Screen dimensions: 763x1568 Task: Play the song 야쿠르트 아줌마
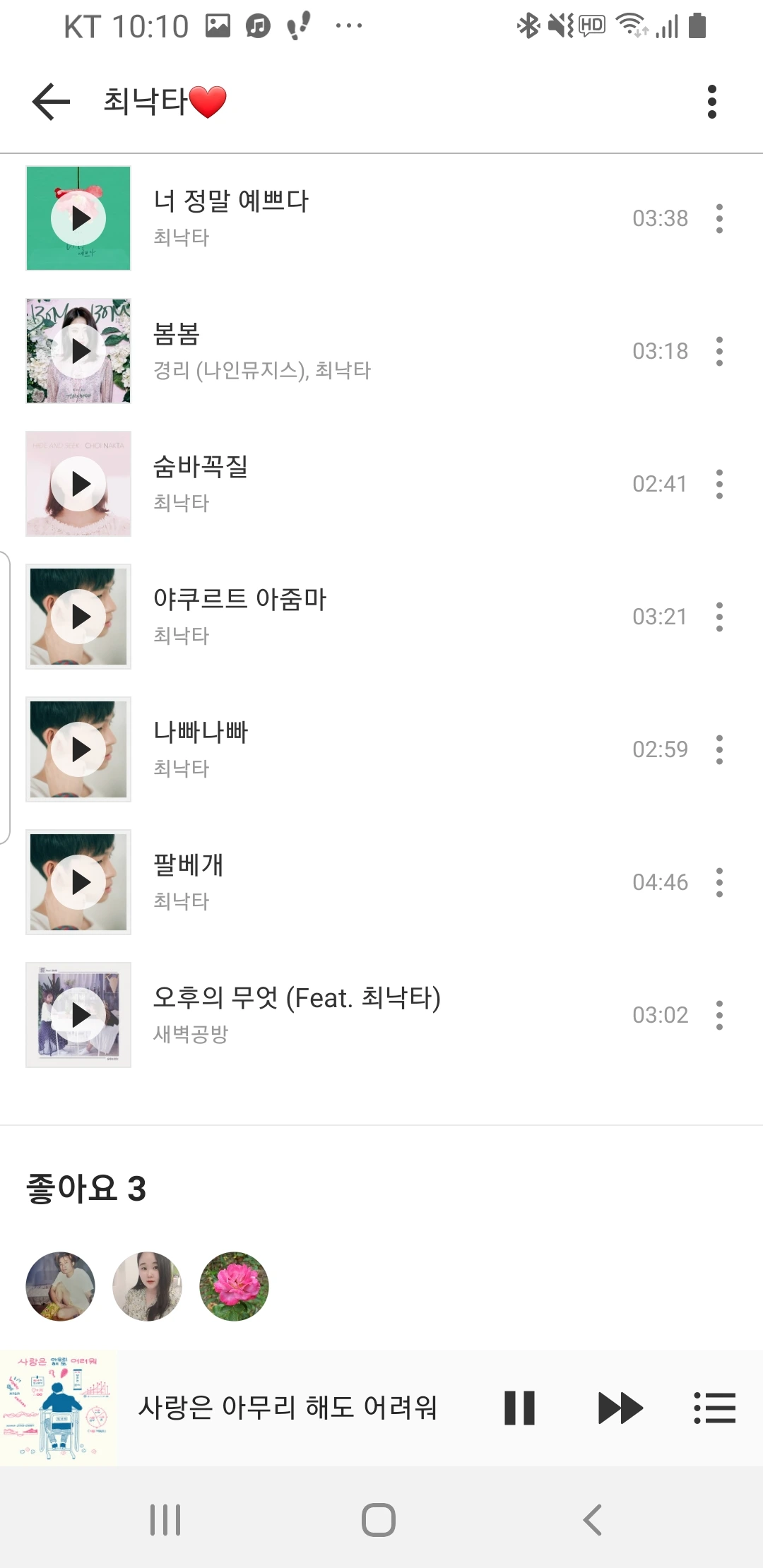(x=78, y=617)
